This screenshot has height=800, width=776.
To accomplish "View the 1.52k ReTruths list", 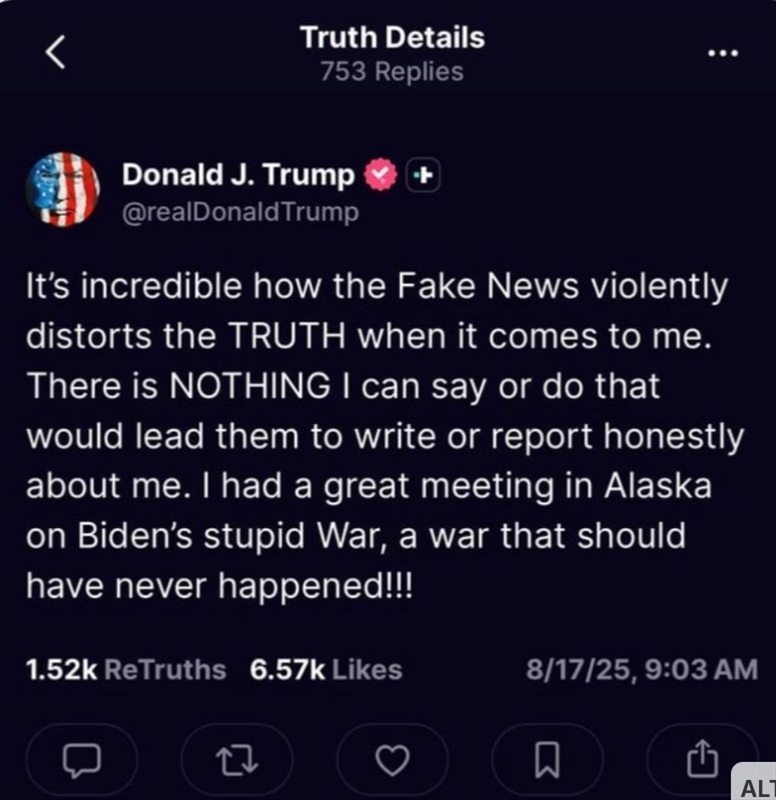I will point(126,669).
